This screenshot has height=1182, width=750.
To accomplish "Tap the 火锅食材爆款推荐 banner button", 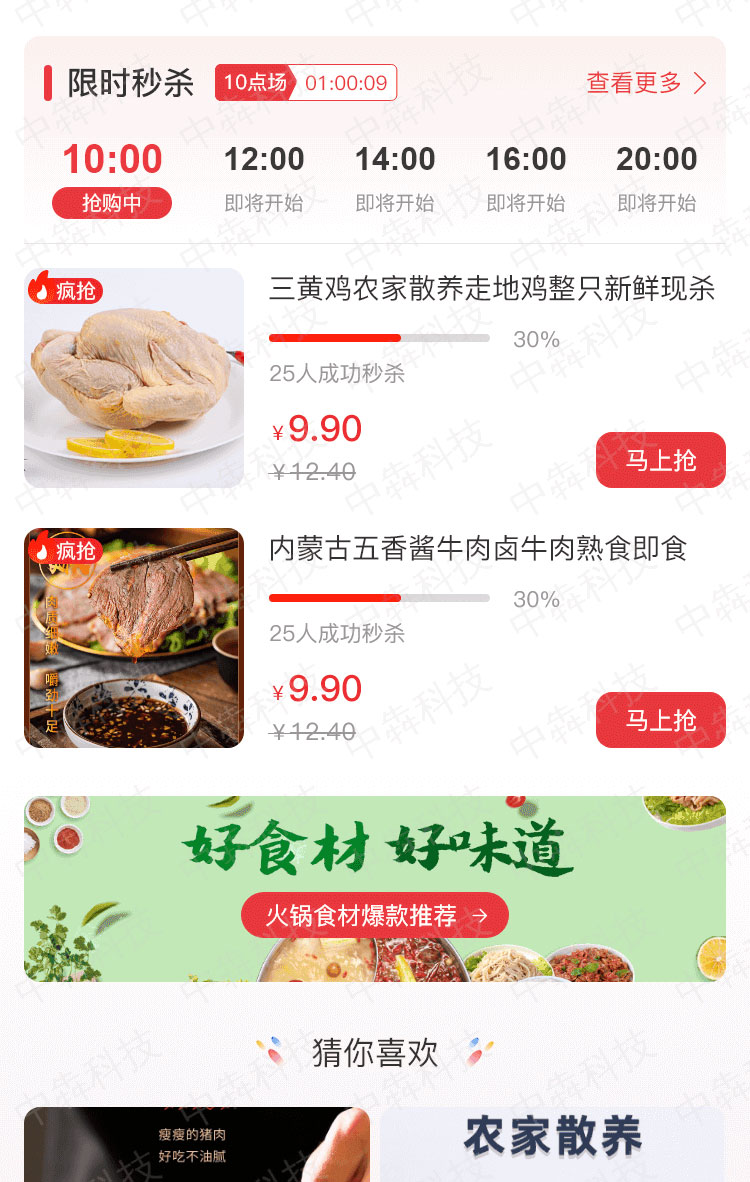I will pyautogui.click(x=375, y=915).
